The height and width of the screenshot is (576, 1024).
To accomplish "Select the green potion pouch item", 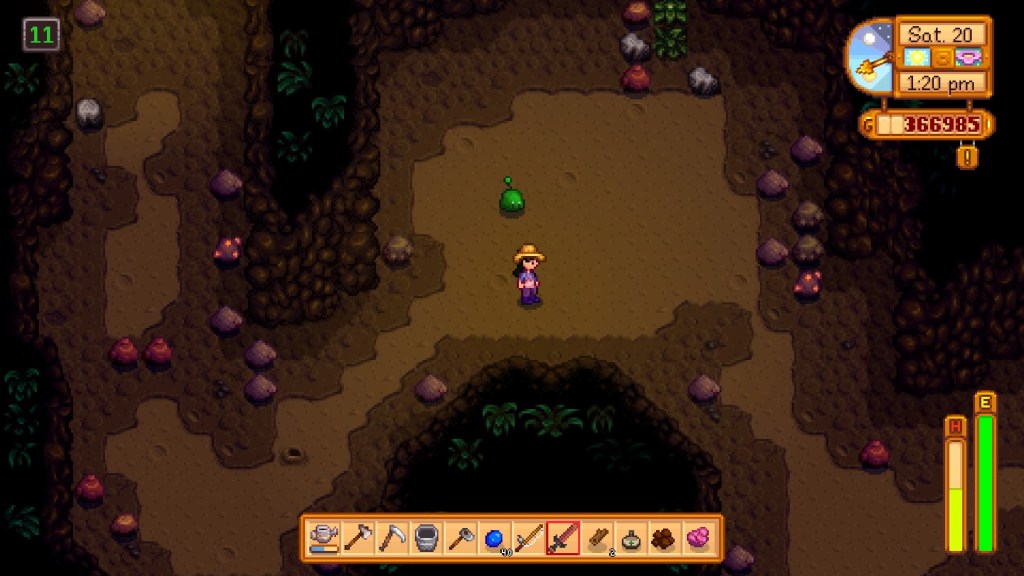I will tap(631, 538).
